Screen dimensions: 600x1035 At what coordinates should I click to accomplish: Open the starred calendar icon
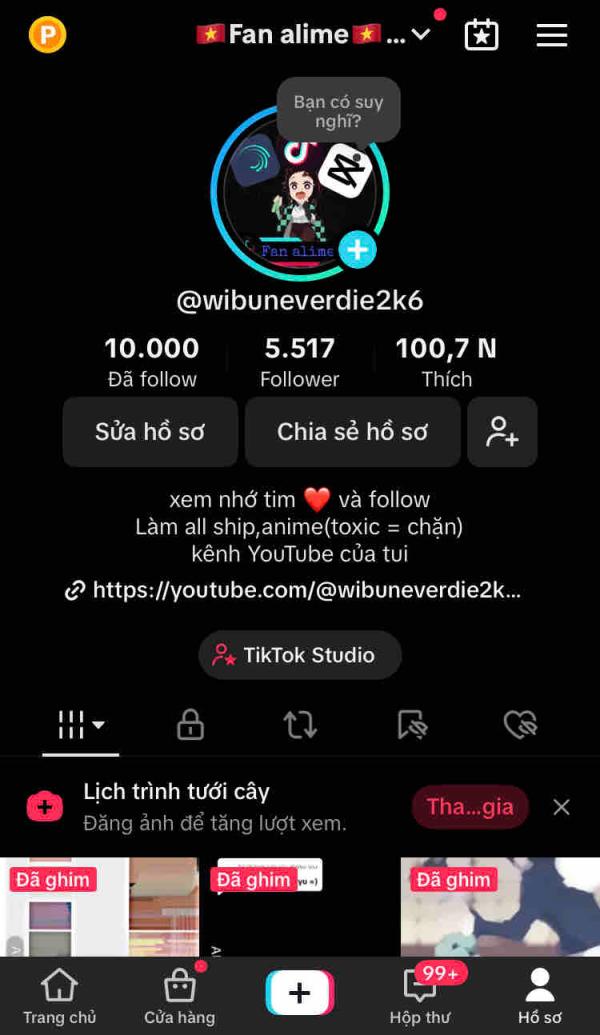click(x=481, y=36)
